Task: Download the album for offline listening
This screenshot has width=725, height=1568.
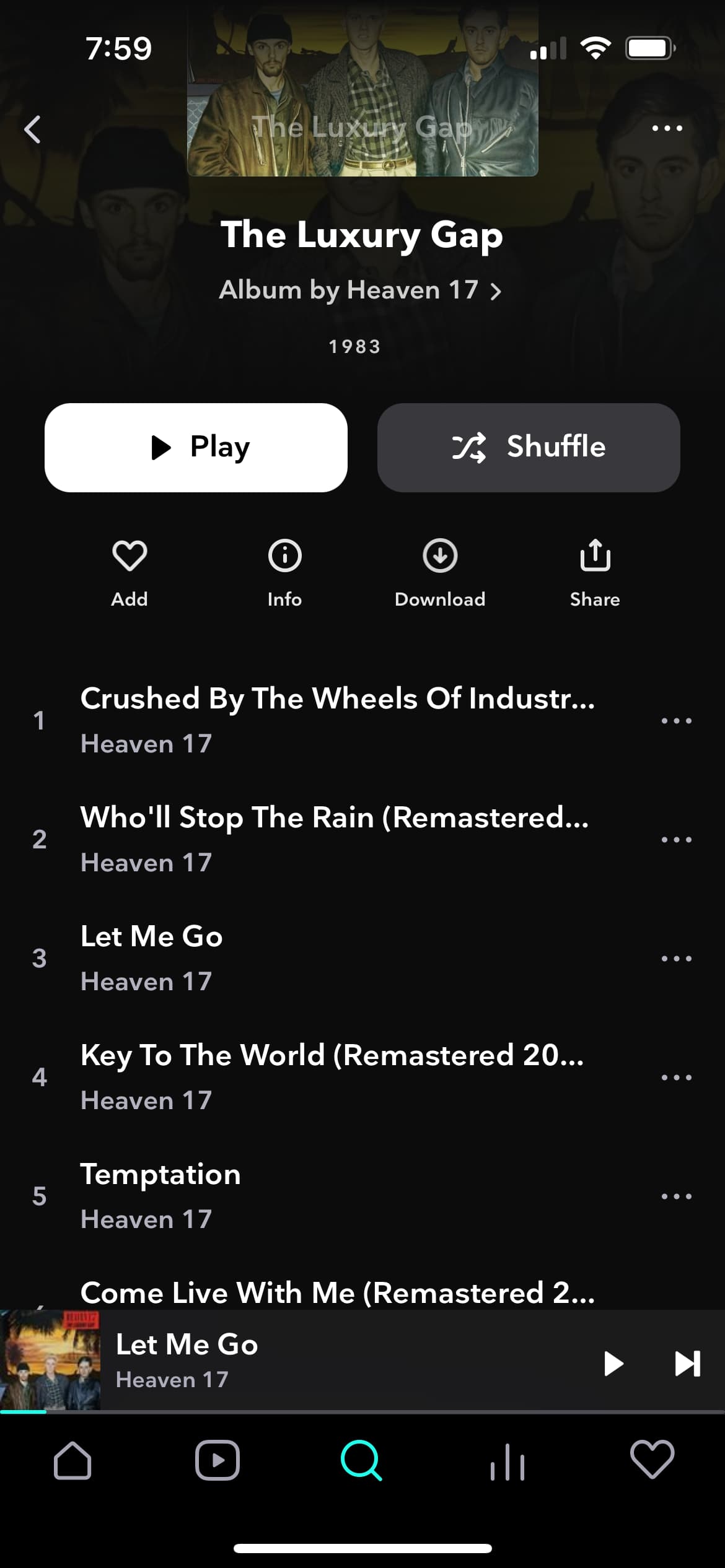Action: coord(440,571)
